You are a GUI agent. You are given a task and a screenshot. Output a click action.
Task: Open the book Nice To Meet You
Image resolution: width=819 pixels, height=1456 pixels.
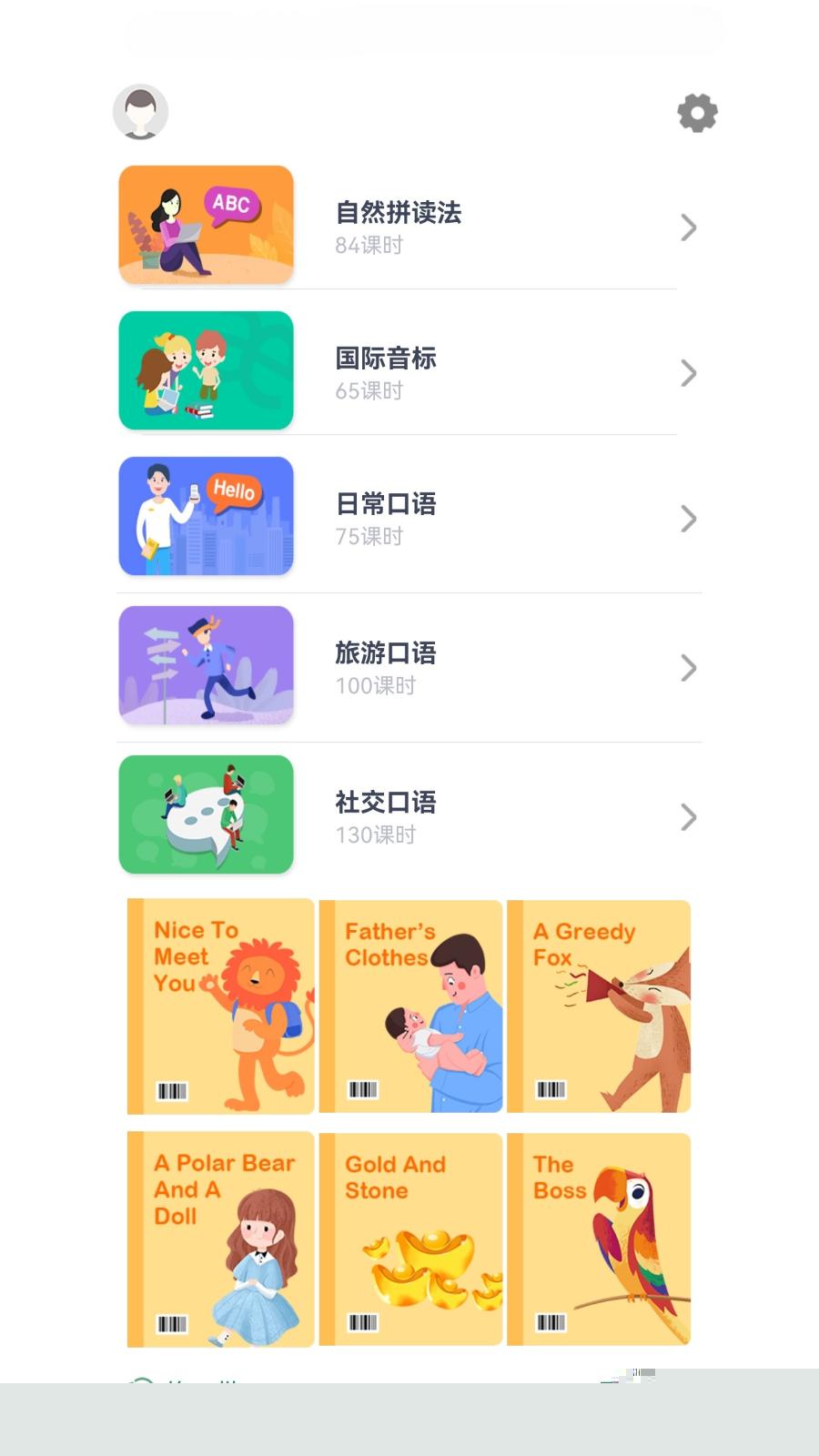[221, 1006]
